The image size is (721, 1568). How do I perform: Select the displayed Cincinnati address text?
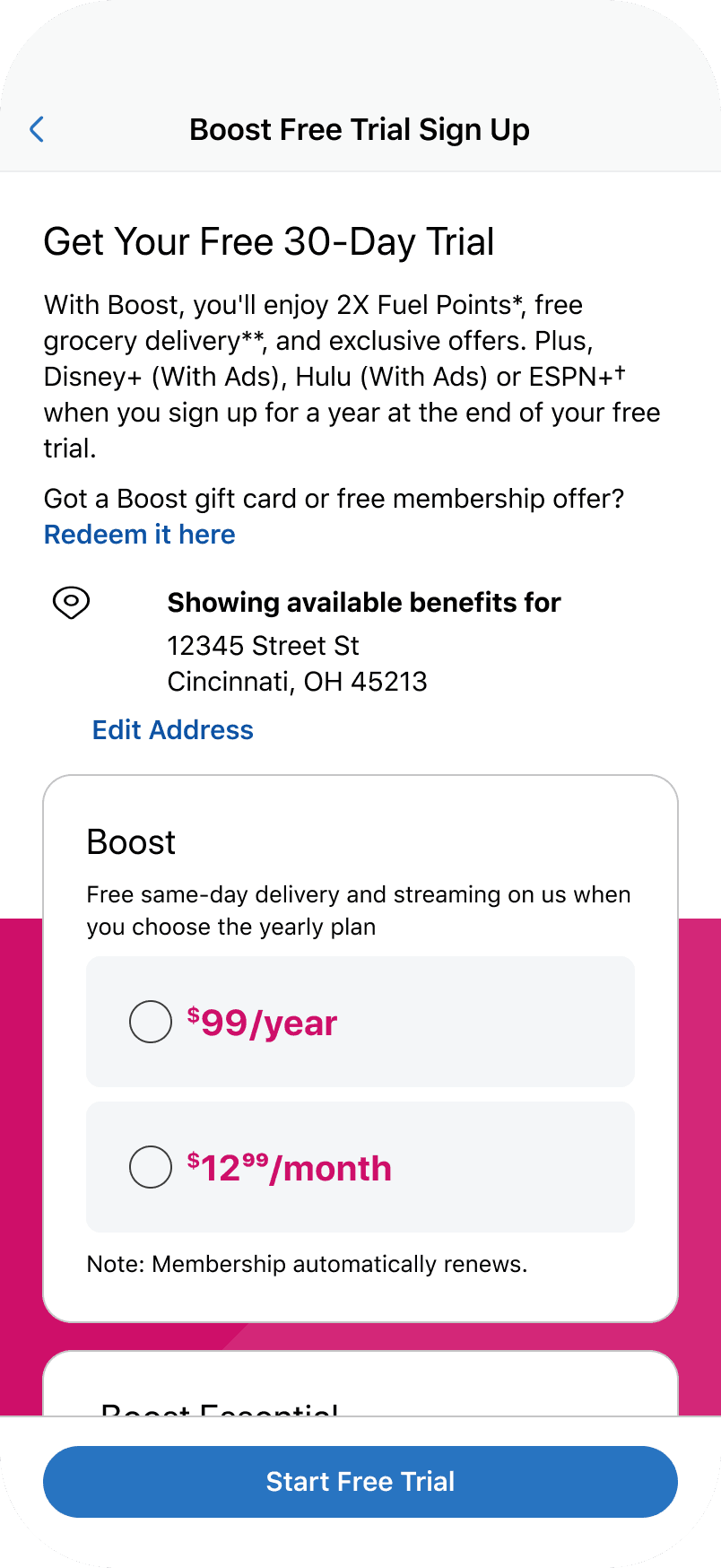coord(298,663)
